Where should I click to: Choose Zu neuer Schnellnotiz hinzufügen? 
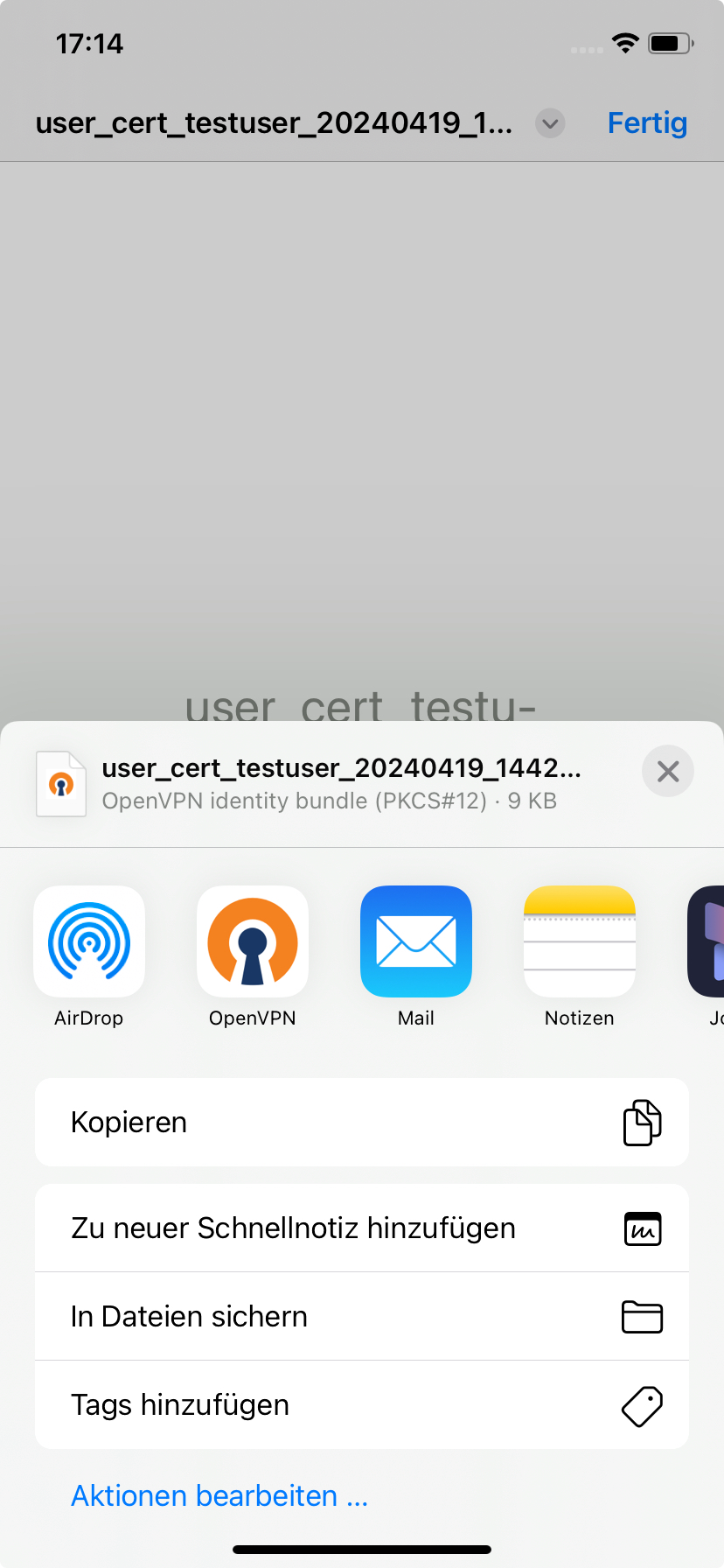click(x=362, y=1228)
